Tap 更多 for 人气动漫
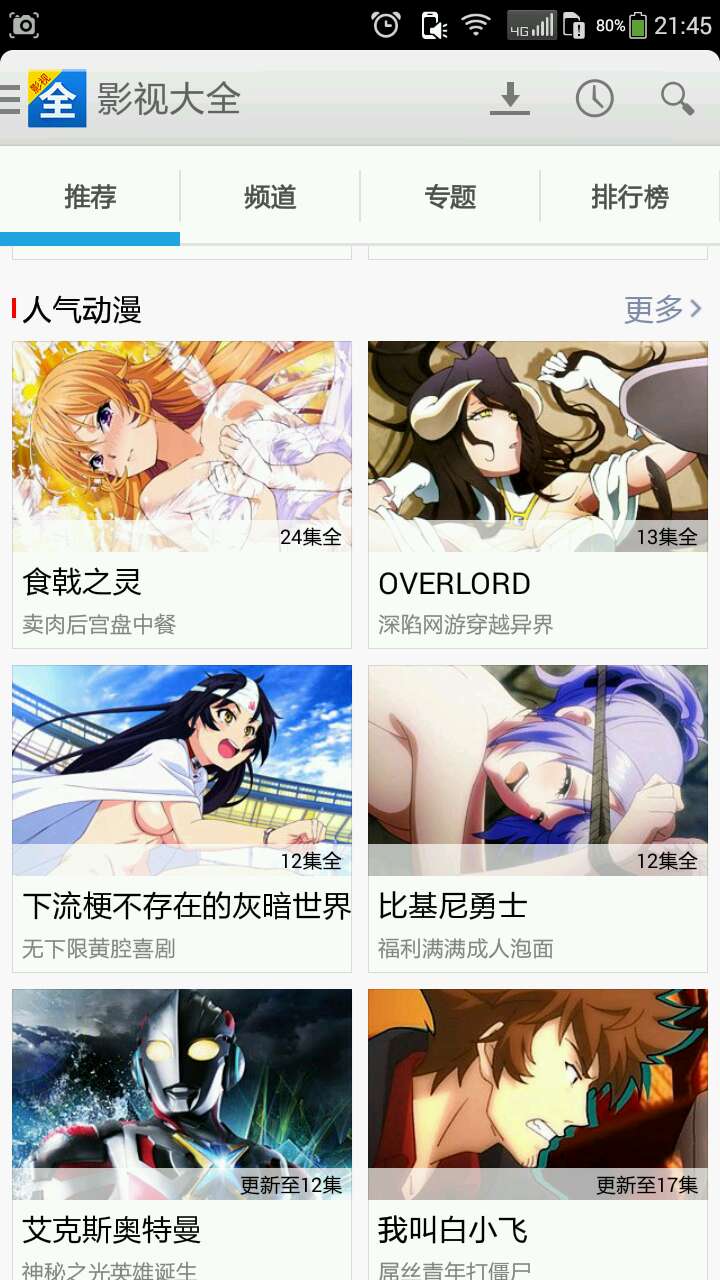 662,310
